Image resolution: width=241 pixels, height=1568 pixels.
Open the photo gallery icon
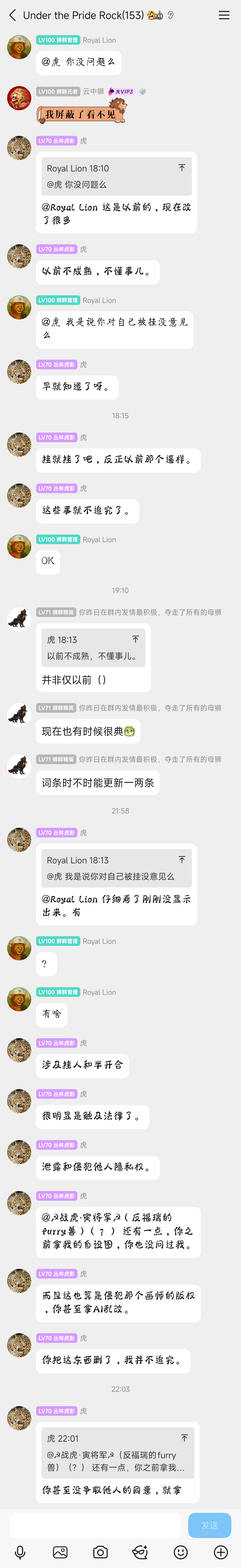[x=60, y=1551]
